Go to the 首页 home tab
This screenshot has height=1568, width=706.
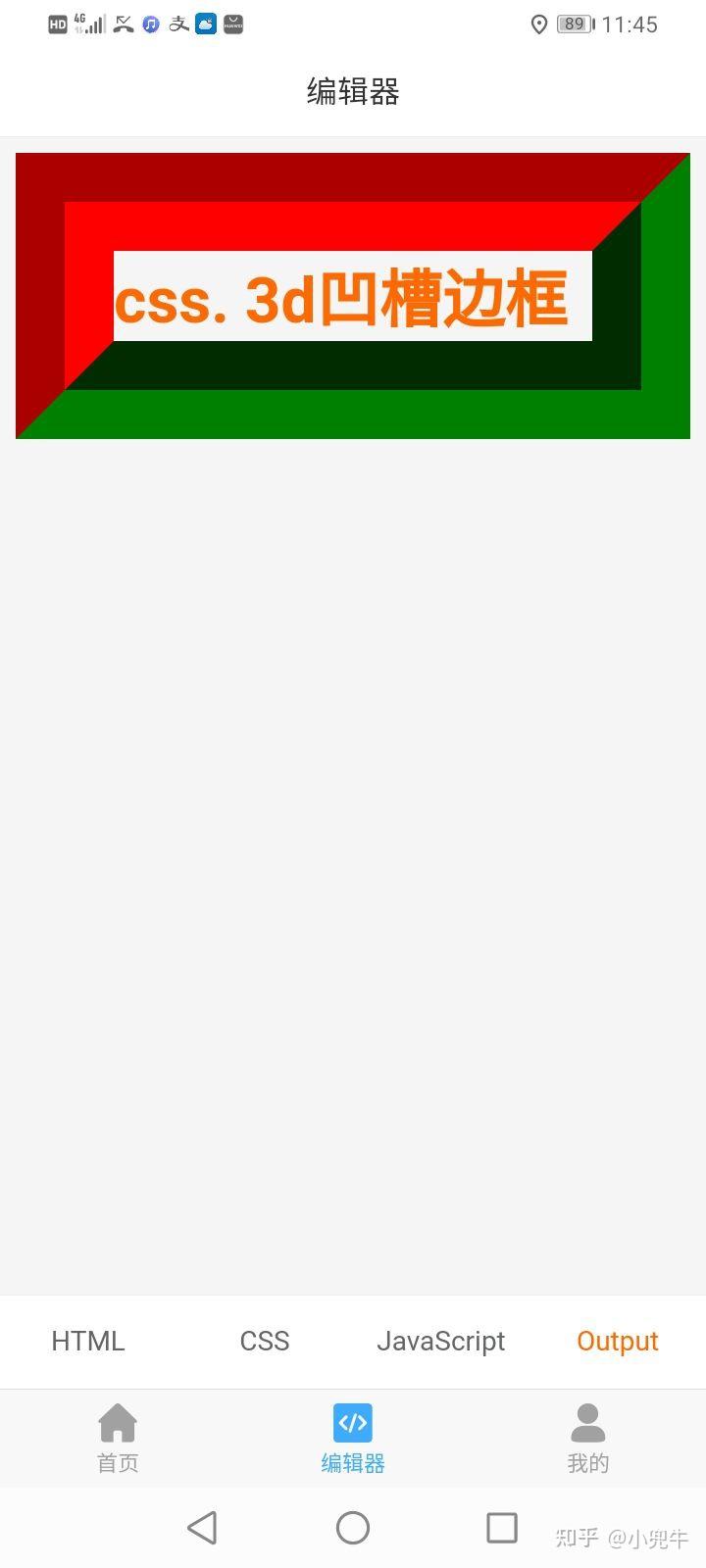[x=118, y=1438]
